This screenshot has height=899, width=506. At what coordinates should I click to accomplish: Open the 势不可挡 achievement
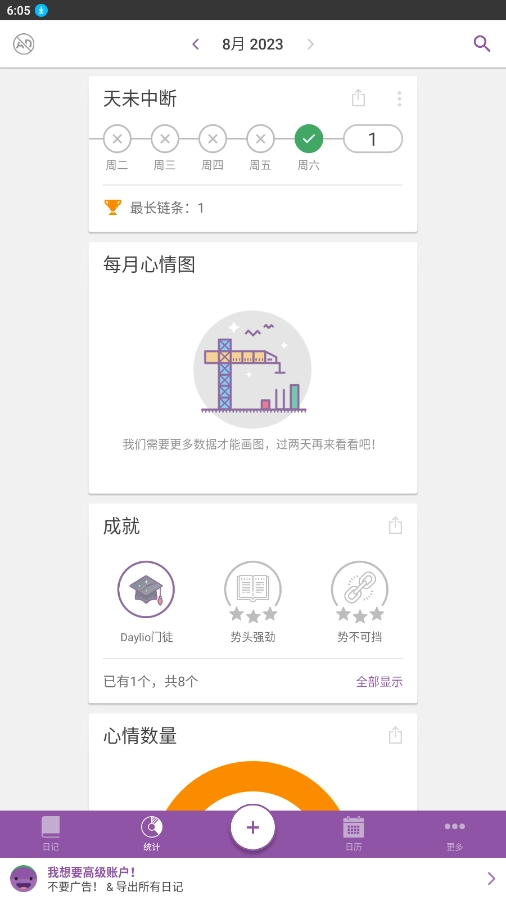click(359, 601)
